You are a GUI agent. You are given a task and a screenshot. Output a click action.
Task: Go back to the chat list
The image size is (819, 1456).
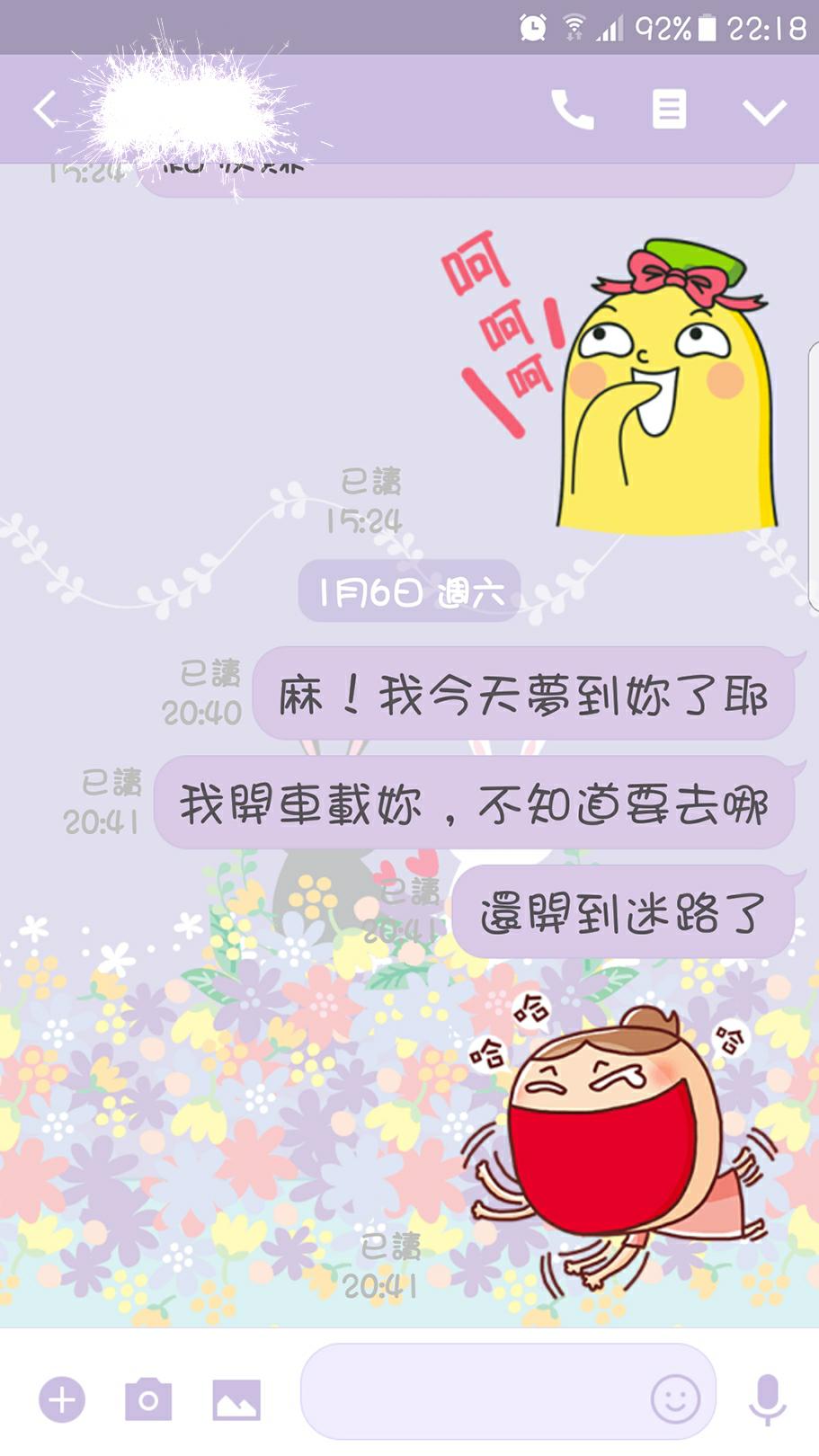(45, 110)
